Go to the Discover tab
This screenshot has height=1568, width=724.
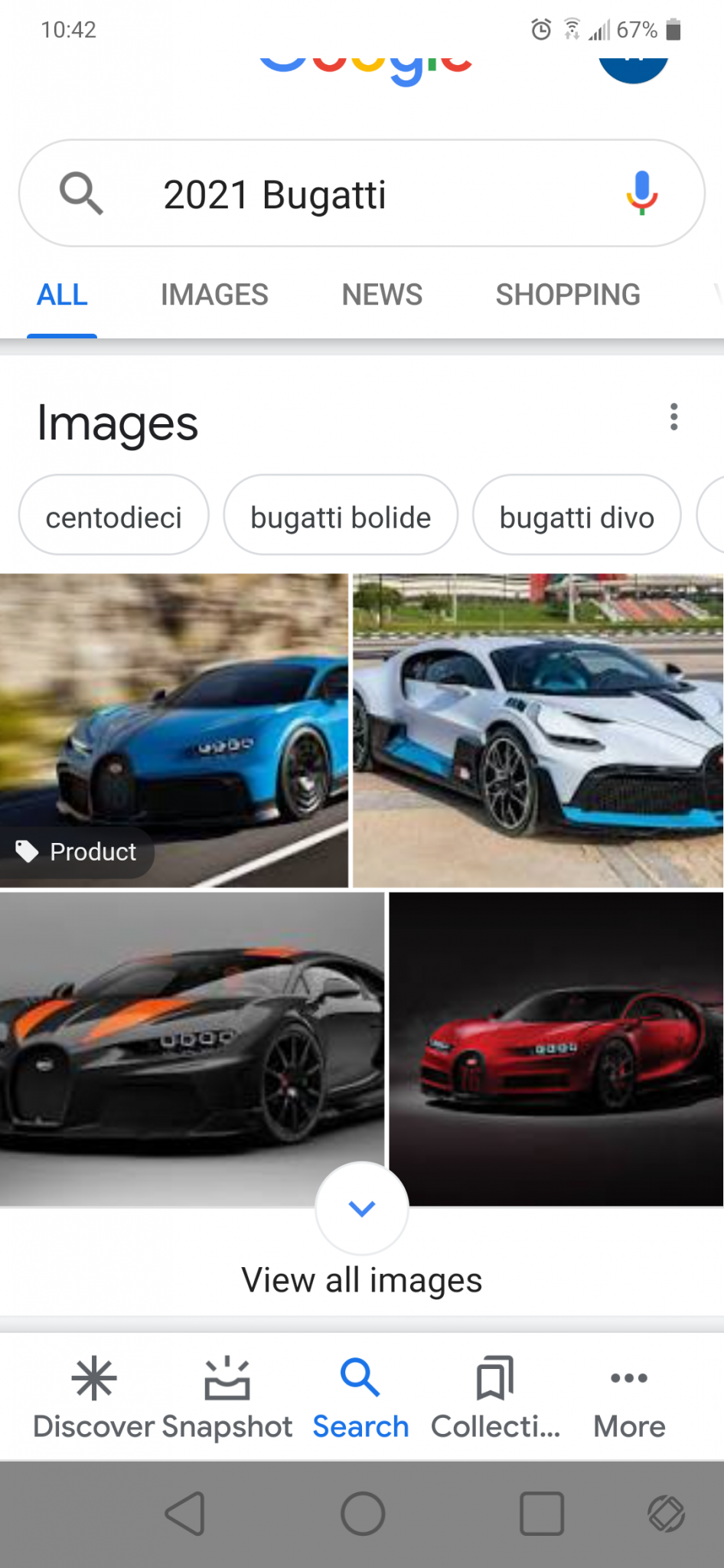click(93, 1398)
